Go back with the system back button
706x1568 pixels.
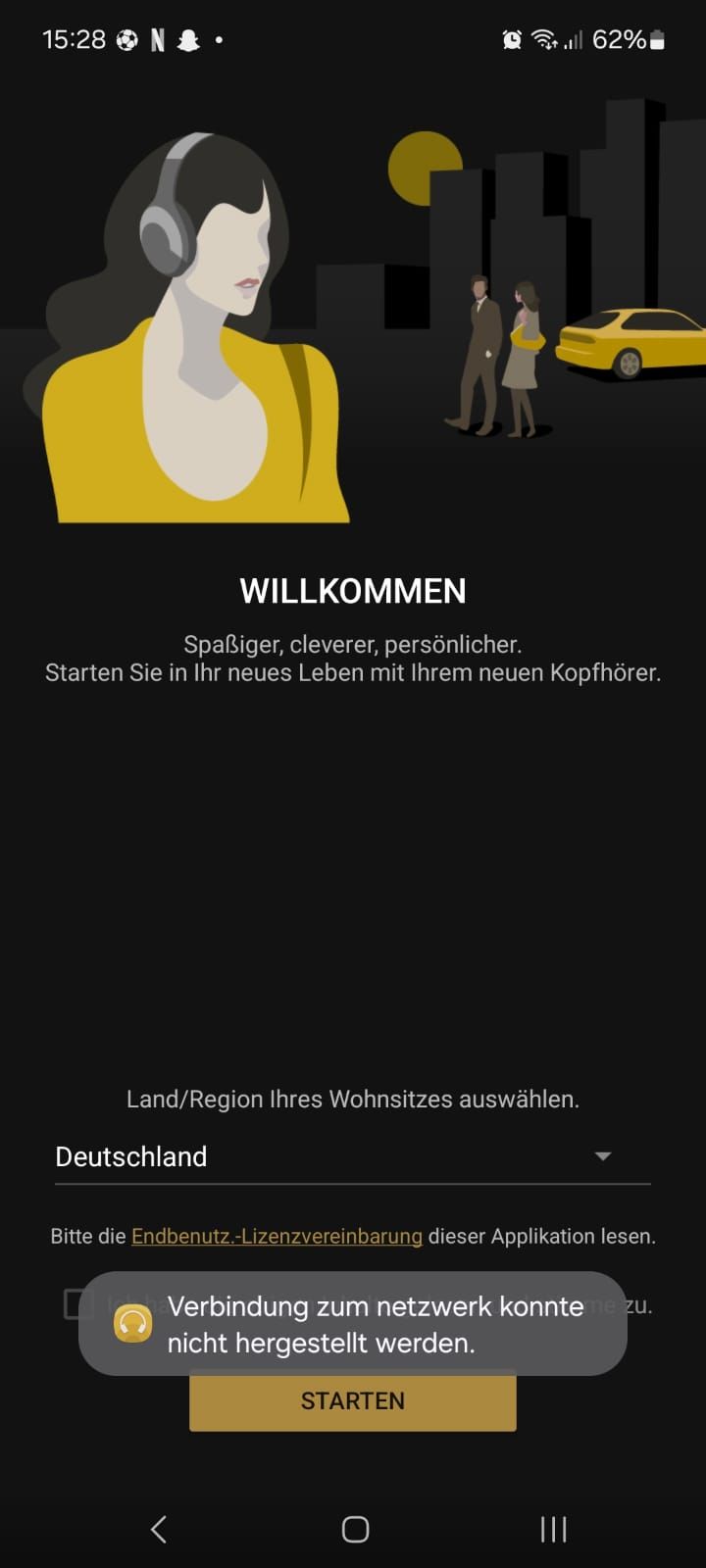click(x=159, y=1529)
